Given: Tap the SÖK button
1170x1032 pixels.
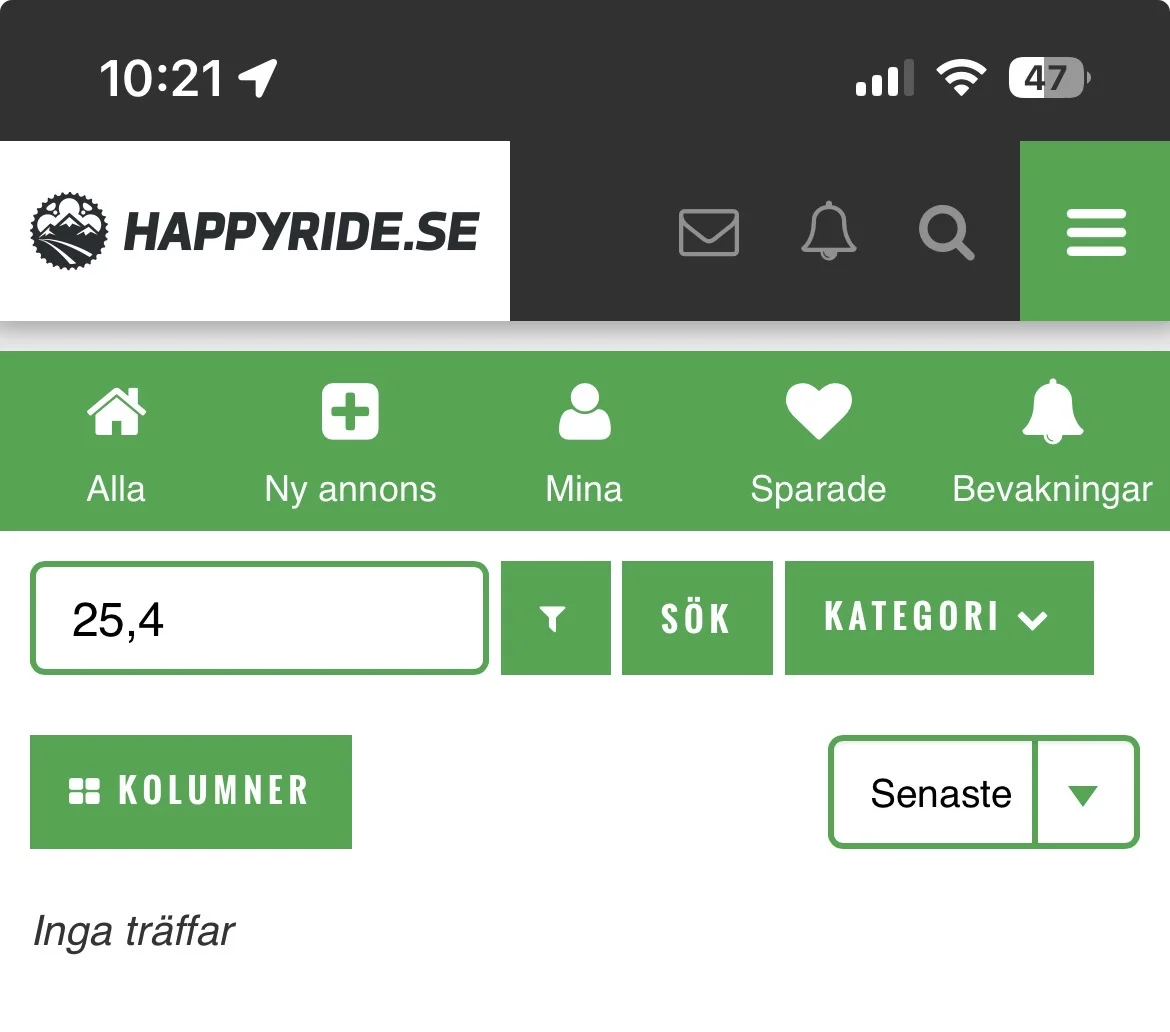Looking at the screenshot, I should coord(697,619).
